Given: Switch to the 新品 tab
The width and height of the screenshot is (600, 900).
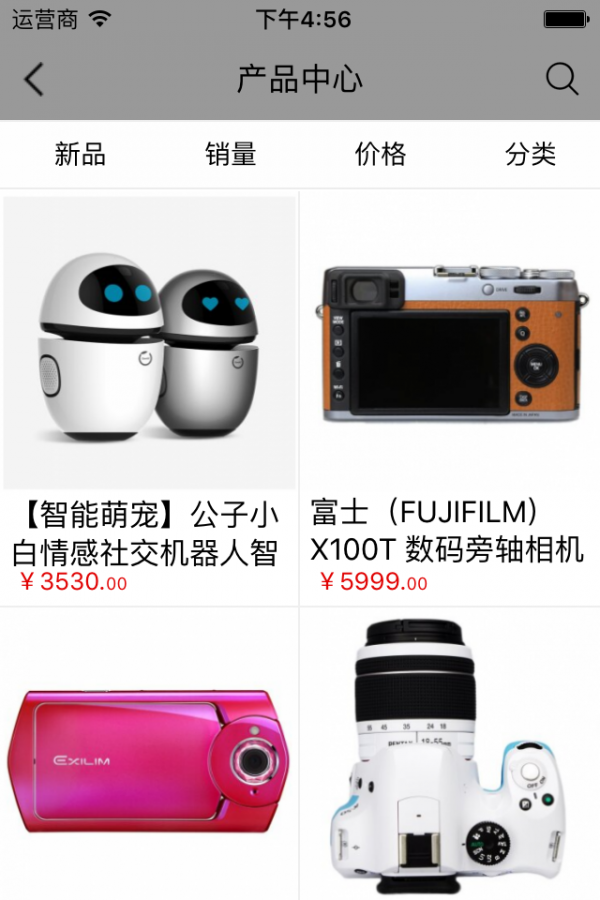Looking at the screenshot, I should (x=80, y=154).
